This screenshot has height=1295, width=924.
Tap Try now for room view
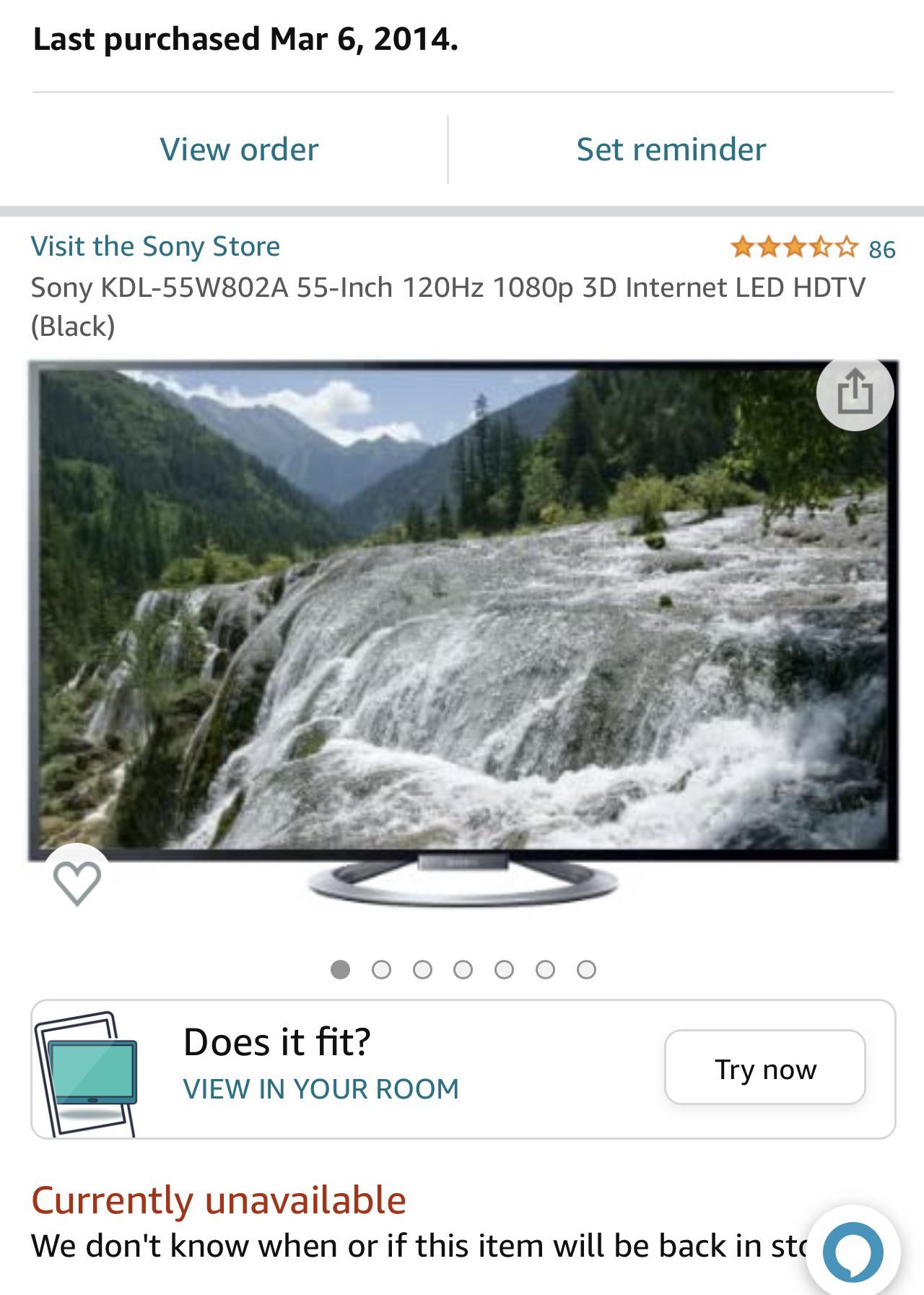pos(764,1068)
